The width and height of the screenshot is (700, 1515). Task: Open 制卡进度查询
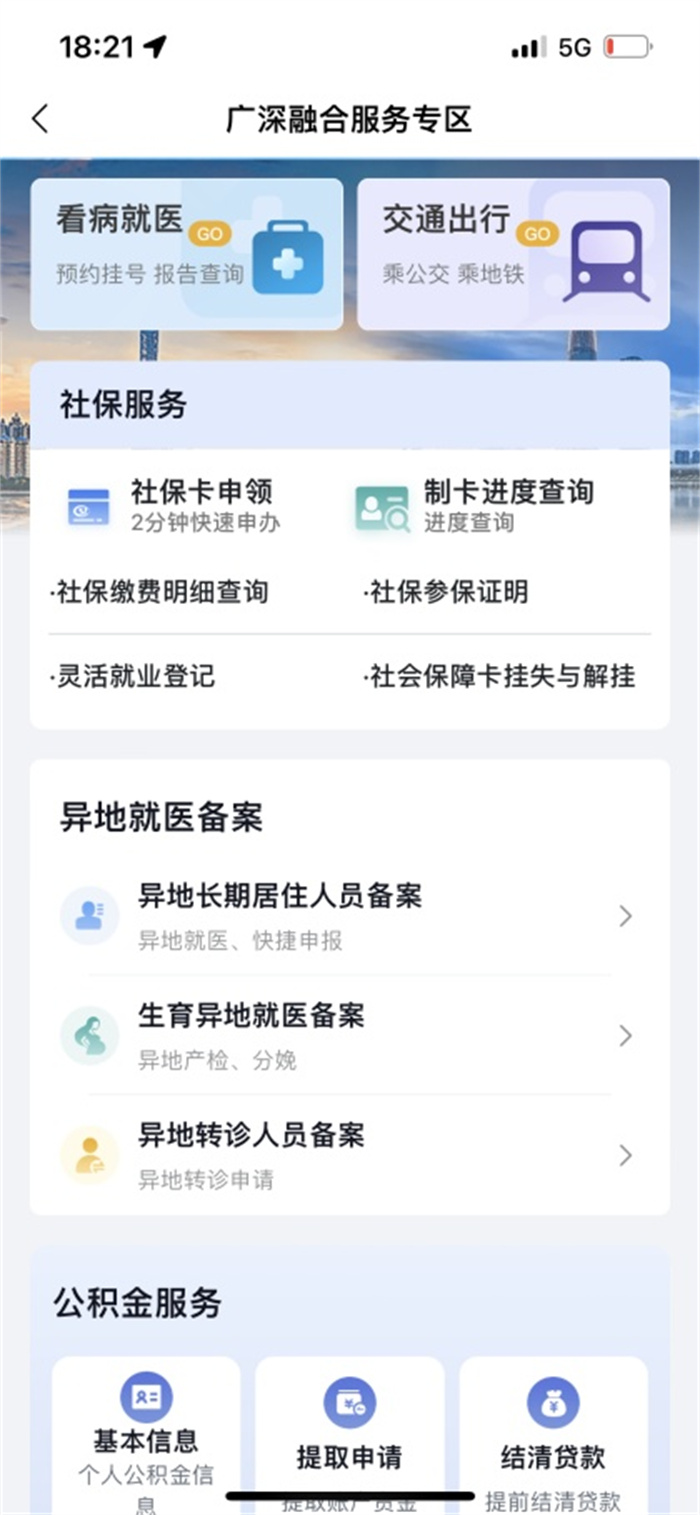[x=474, y=505]
